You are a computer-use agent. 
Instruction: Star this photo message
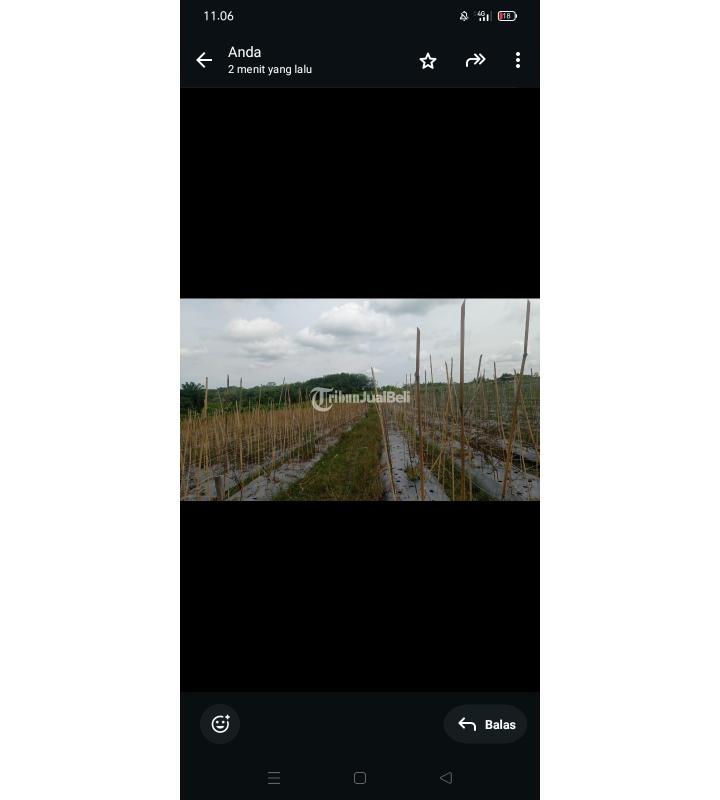428,61
